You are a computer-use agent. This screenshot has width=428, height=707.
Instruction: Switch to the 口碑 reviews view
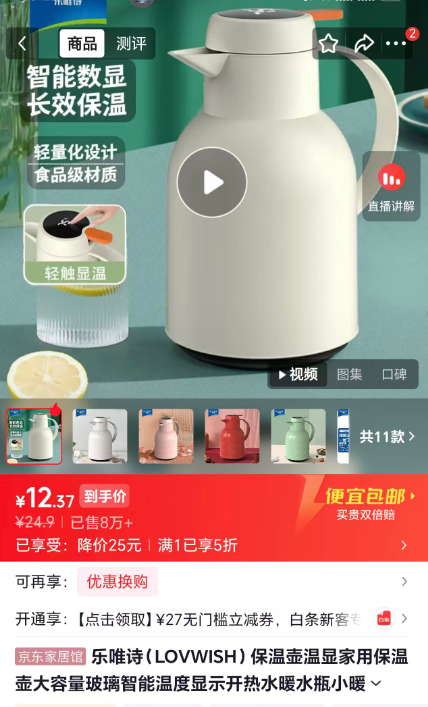[394, 374]
